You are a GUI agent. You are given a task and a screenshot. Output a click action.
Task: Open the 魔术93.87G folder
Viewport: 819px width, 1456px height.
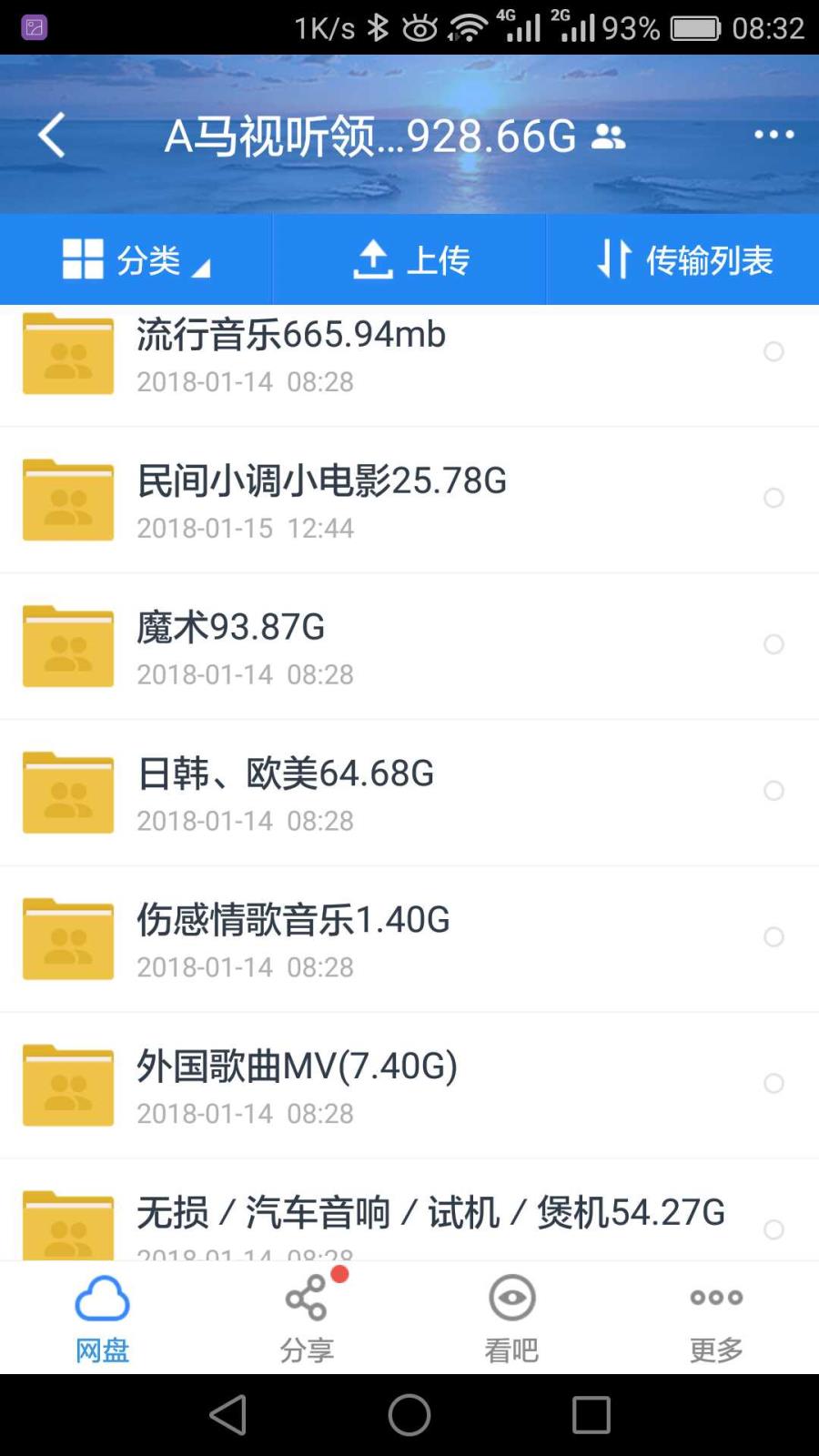tap(409, 646)
